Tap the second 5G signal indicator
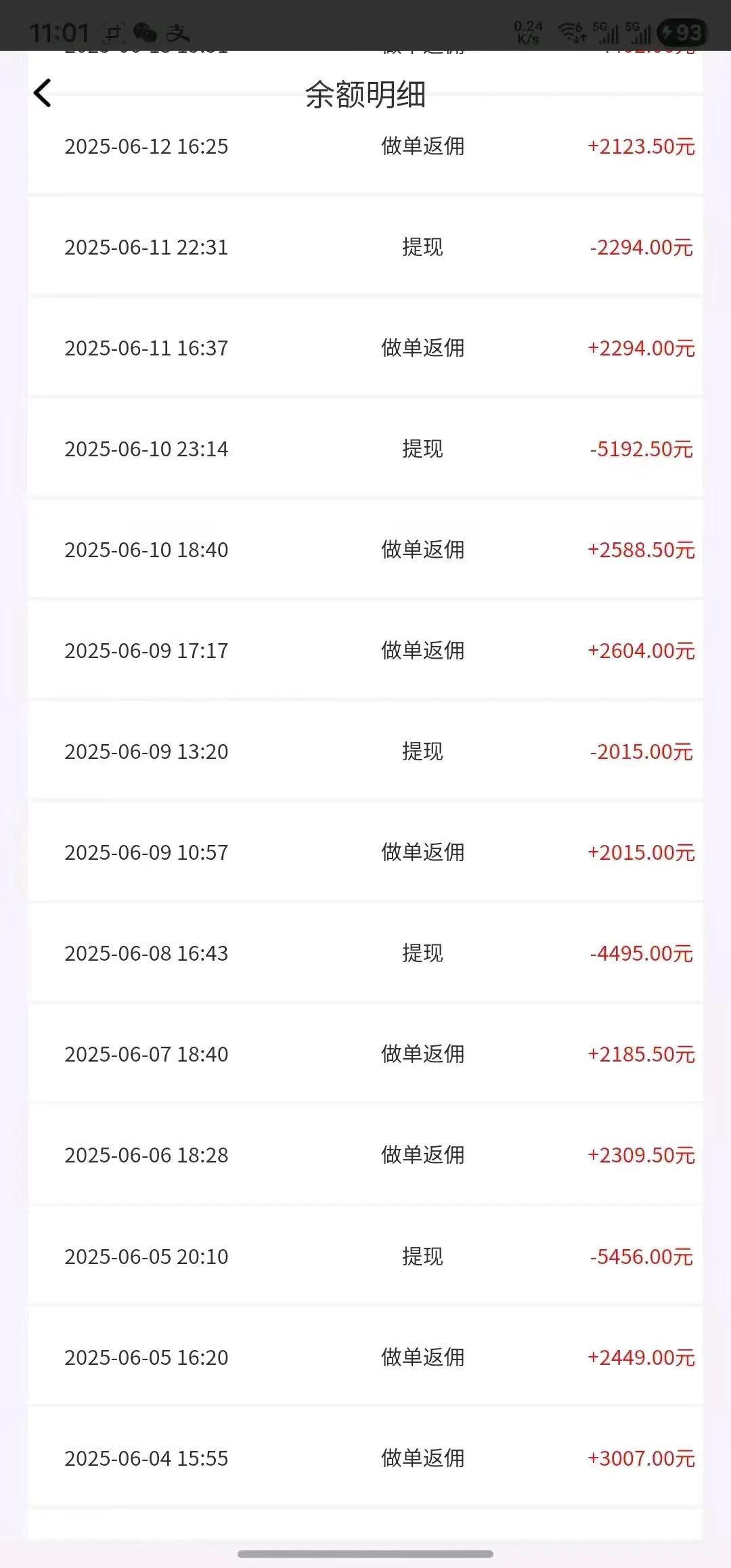Image resolution: width=731 pixels, height=1568 pixels. pos(637,31)
